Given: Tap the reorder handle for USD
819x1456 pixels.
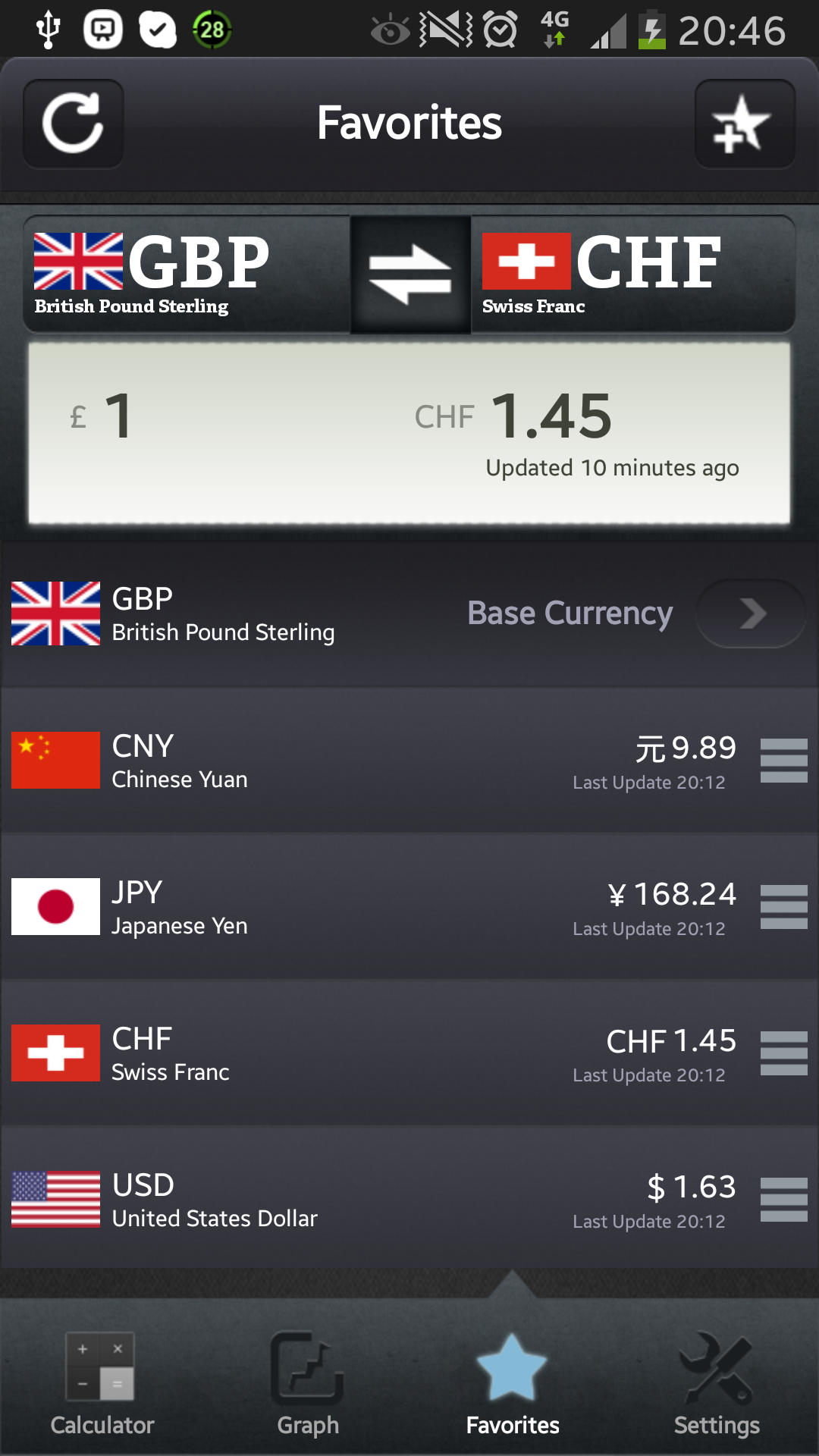Looking at the screenshot, I should [783, 1199].
